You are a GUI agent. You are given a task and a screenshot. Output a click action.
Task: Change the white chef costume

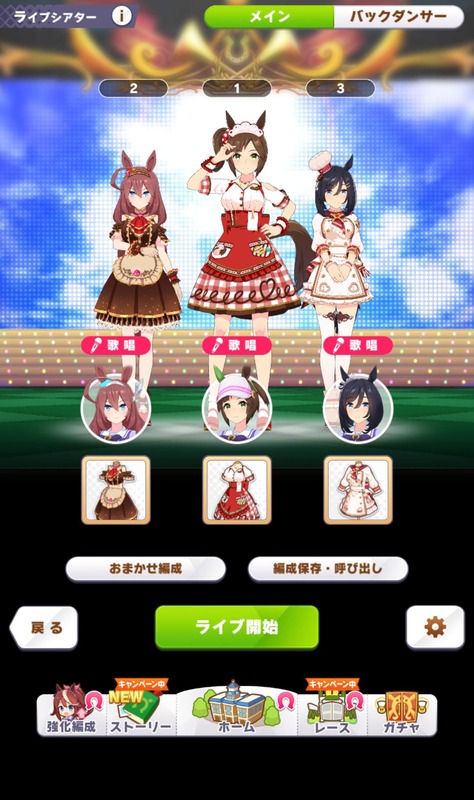[358, 490]
